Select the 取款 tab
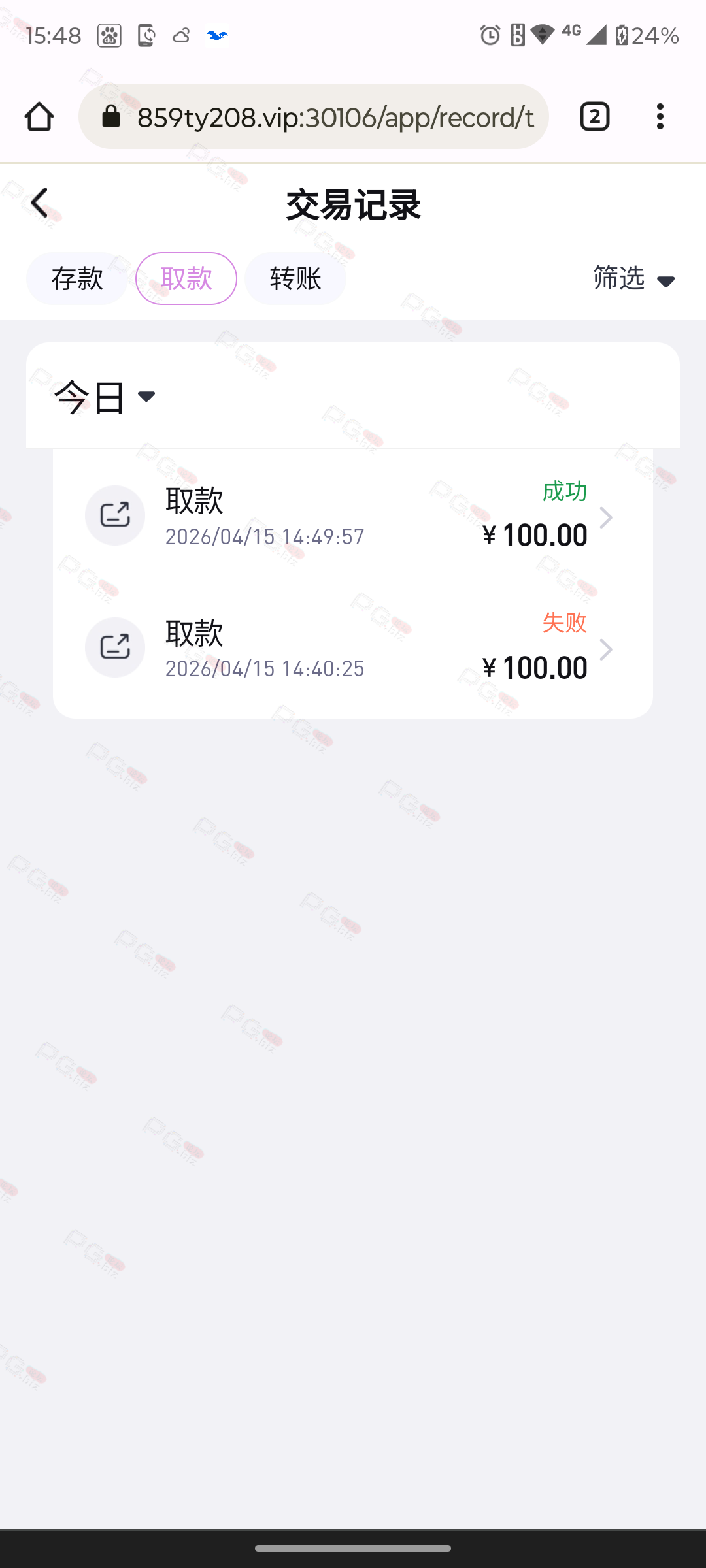The image size is (706, 1568). coord(186,279)
